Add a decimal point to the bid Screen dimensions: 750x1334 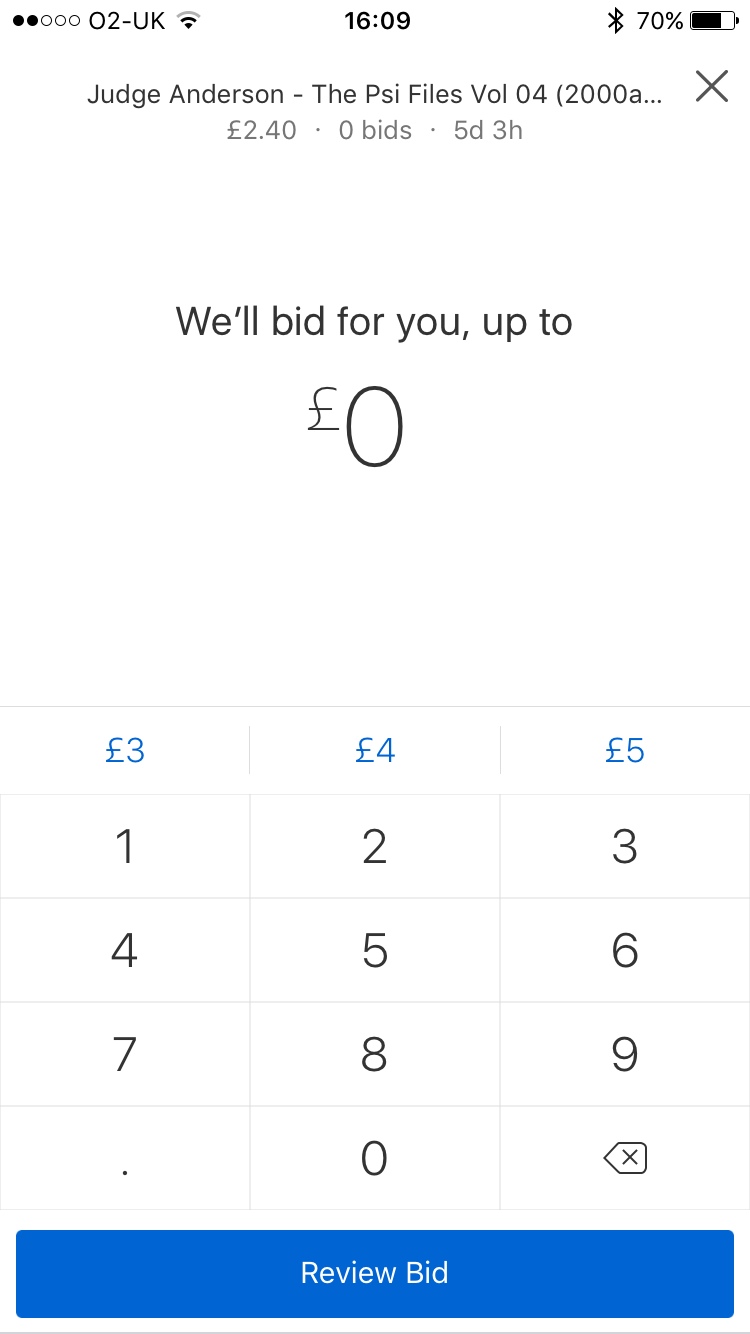pyautogui.click(x=125, y=1159)
